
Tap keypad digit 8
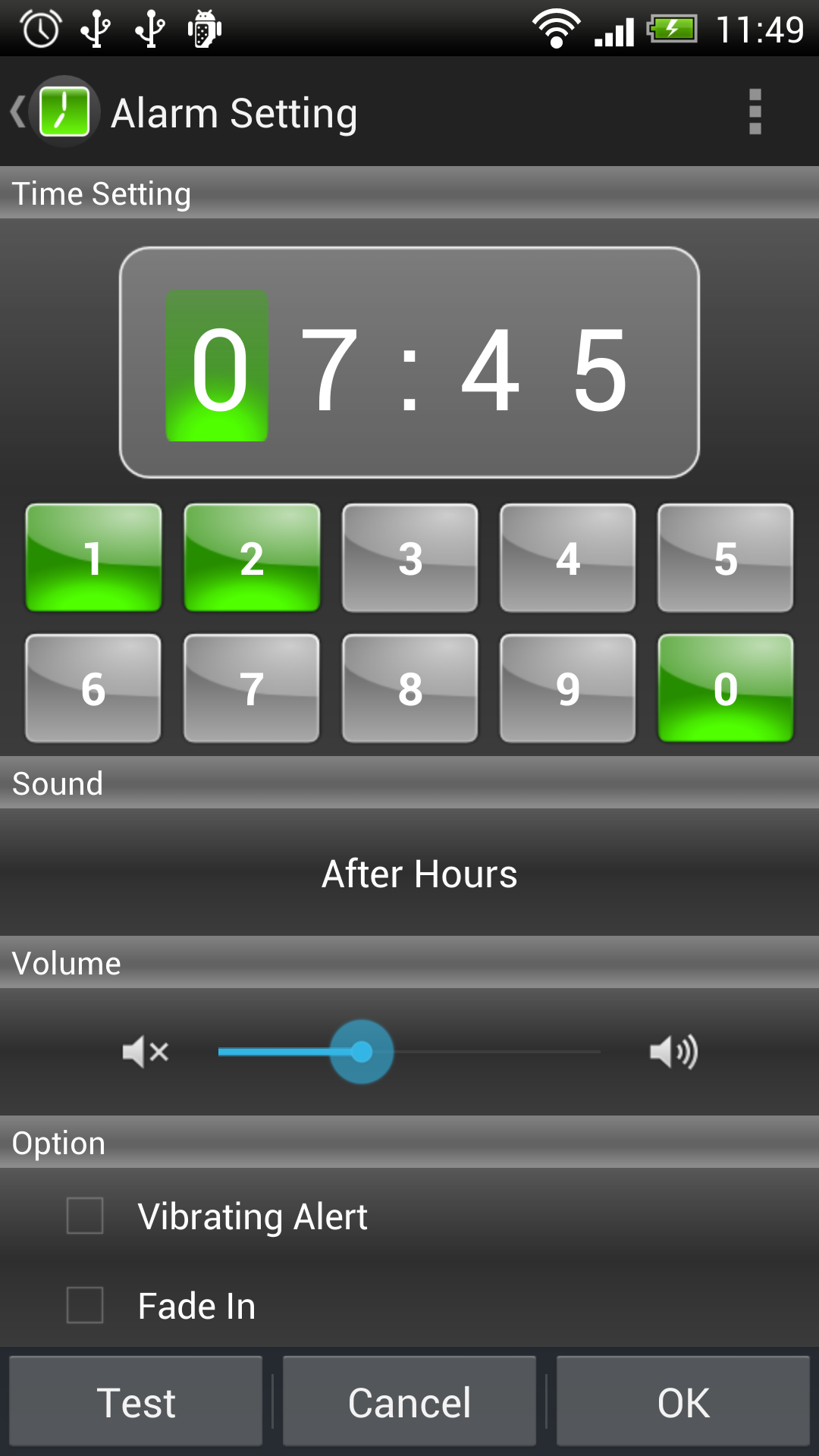[x=410, y=689]
